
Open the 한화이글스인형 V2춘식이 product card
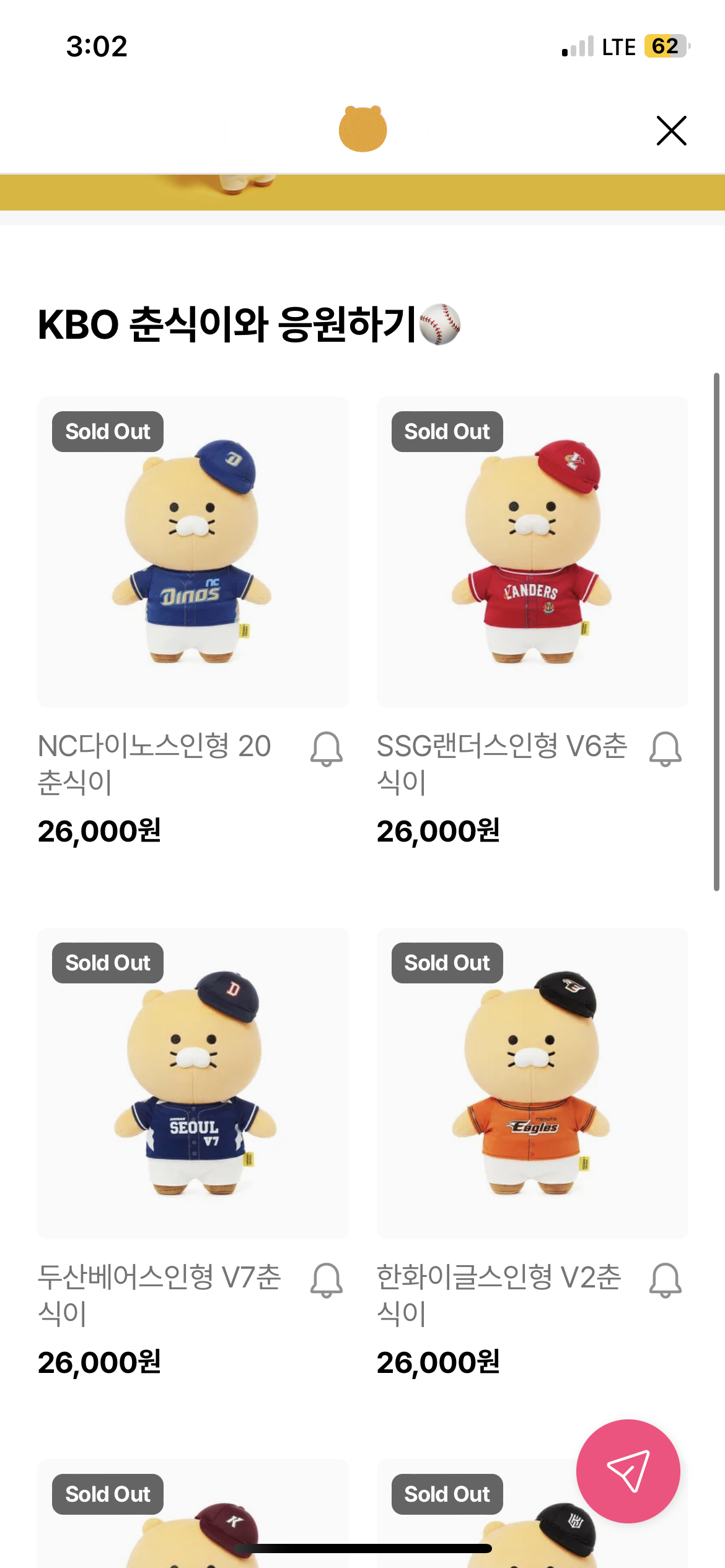click(532, 1082)
